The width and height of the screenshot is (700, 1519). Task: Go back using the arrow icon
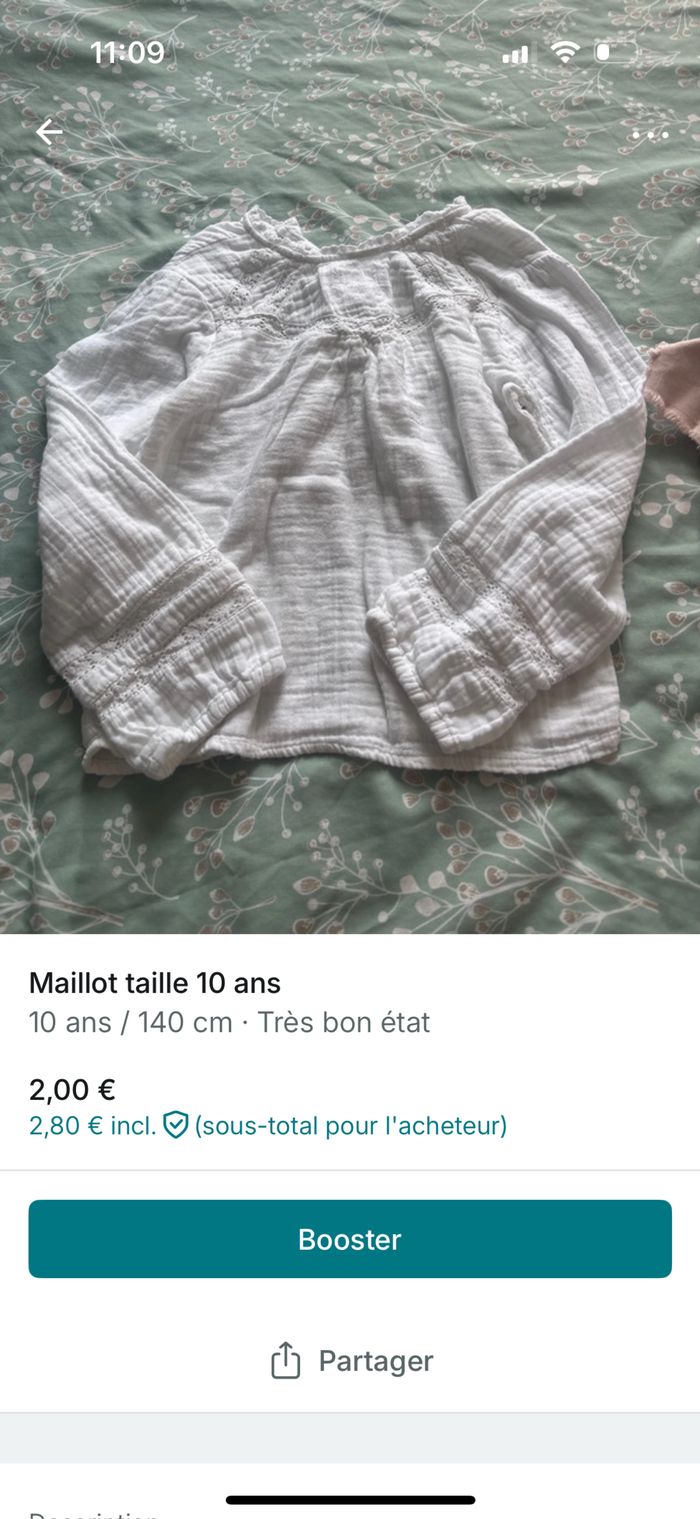pos(48,132)
